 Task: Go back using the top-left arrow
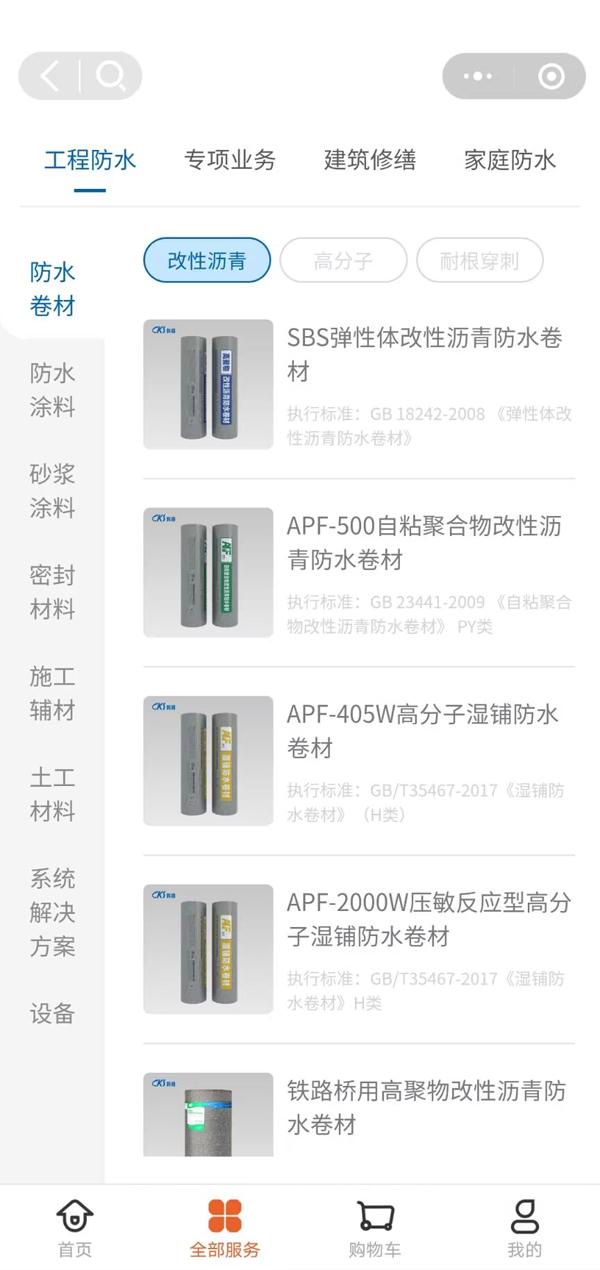tap(50, 76)
